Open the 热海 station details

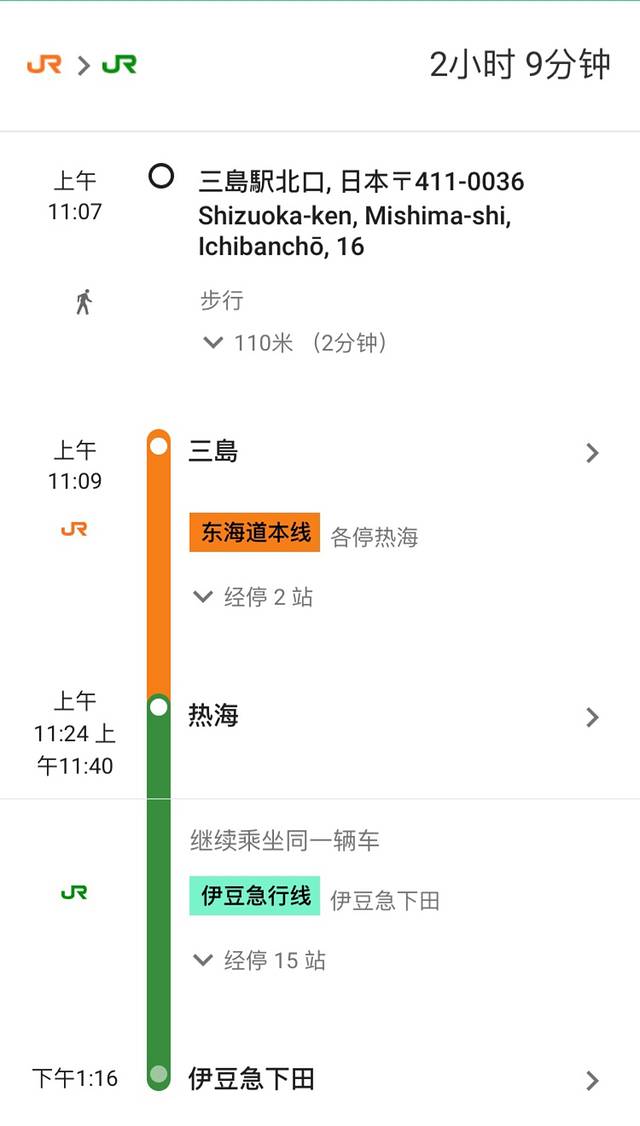click(592, 717)
